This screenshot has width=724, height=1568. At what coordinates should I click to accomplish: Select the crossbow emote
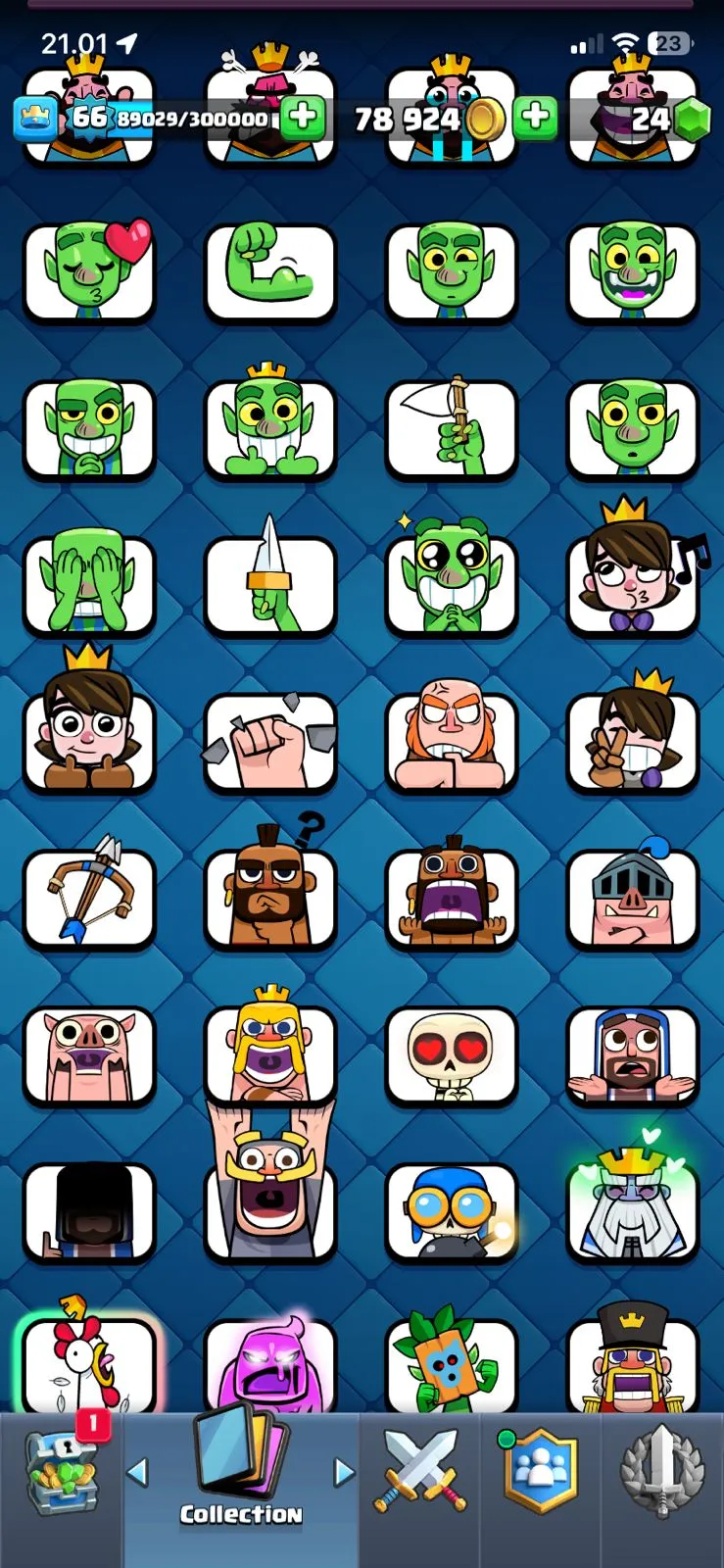(89, 897)
